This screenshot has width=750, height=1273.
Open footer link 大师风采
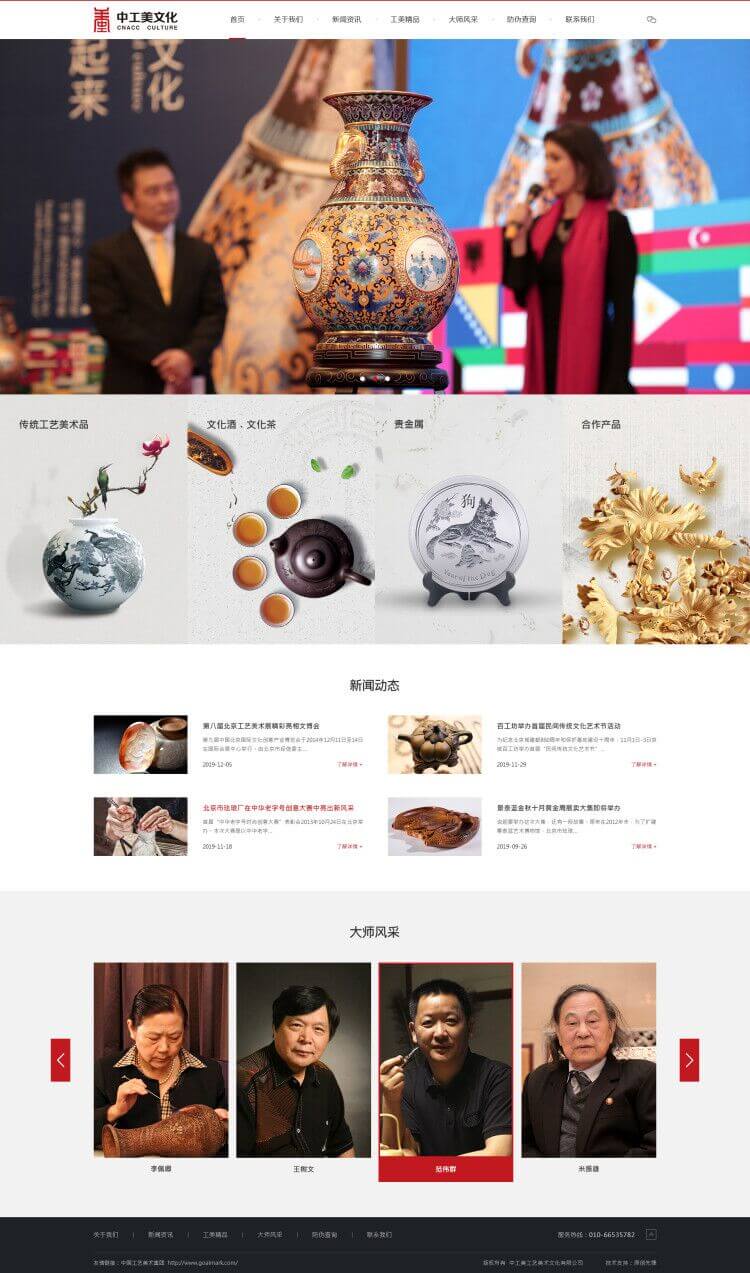coord(269,1234)
